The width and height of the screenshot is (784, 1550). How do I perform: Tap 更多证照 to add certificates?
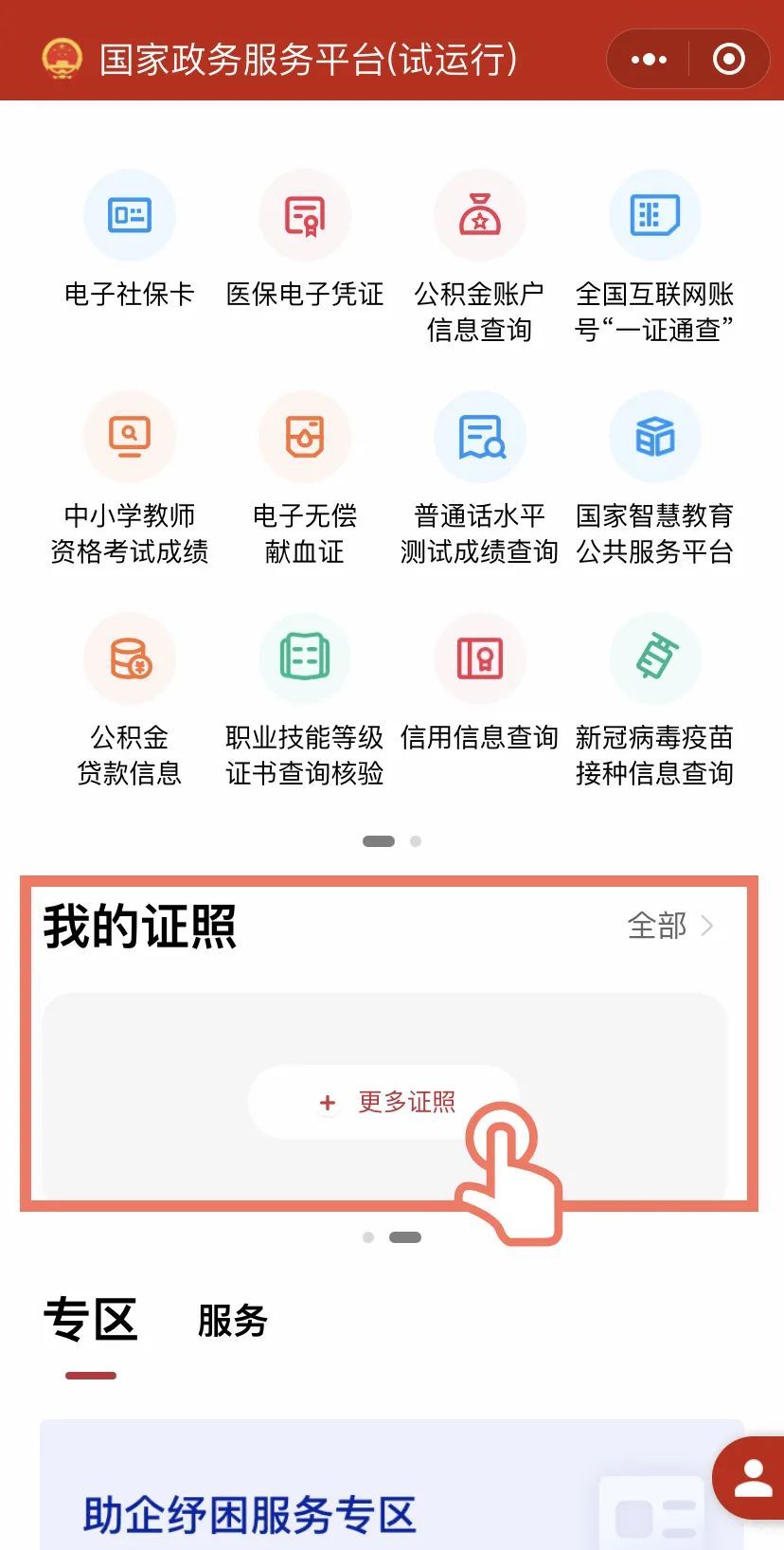click(384, 1102)
